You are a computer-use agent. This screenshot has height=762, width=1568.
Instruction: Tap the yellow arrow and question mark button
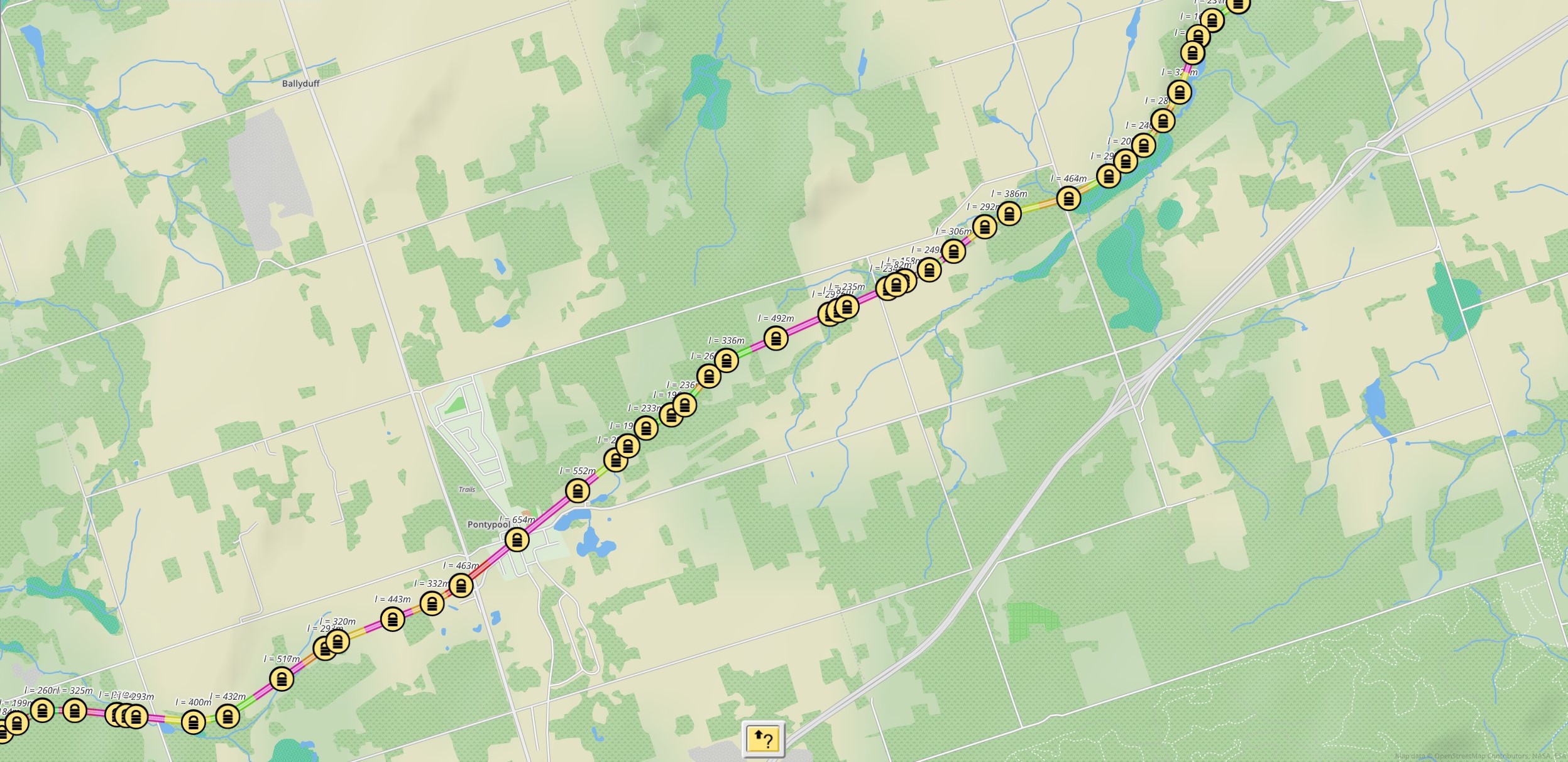[763, 739]
